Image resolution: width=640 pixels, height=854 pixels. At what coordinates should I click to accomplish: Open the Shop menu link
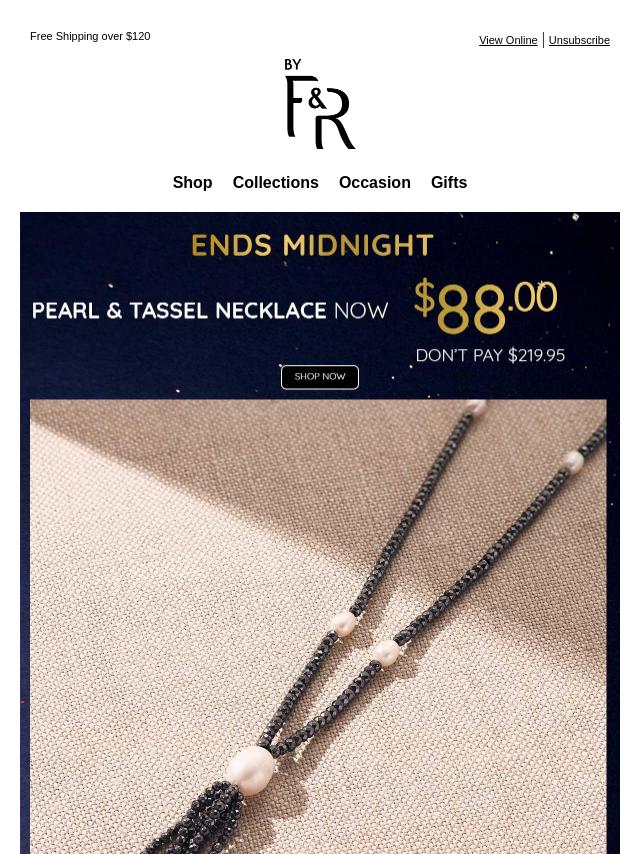click(x=192, y=182)
